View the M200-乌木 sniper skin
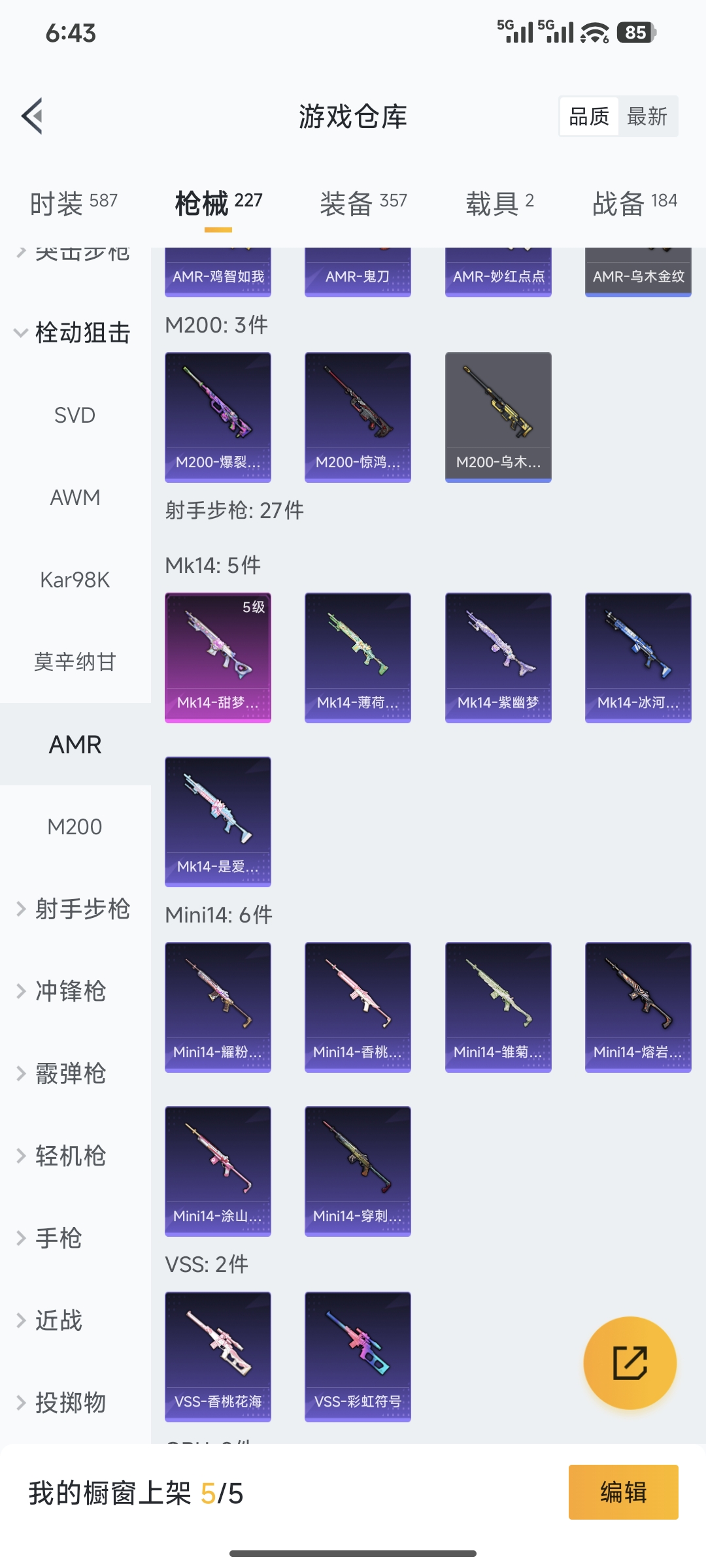 [x=497, y=416]
